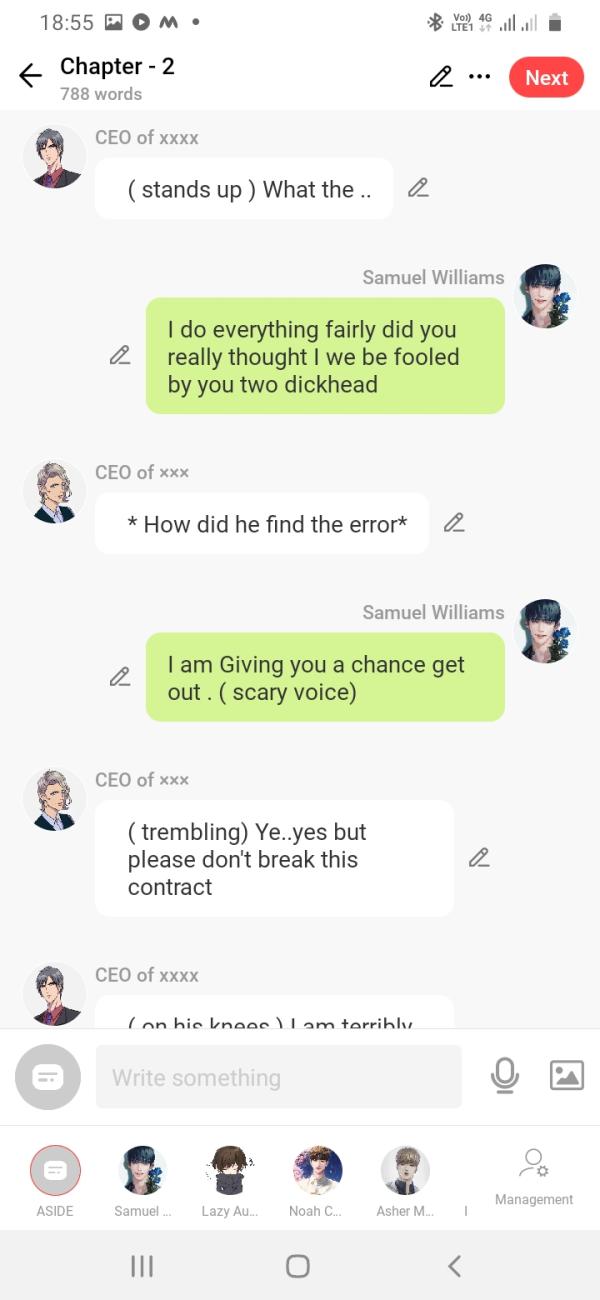The height and width of the screenshot is (1300, 600).
Task: Pick the Asher M... character
Action: pos(405,1171)
